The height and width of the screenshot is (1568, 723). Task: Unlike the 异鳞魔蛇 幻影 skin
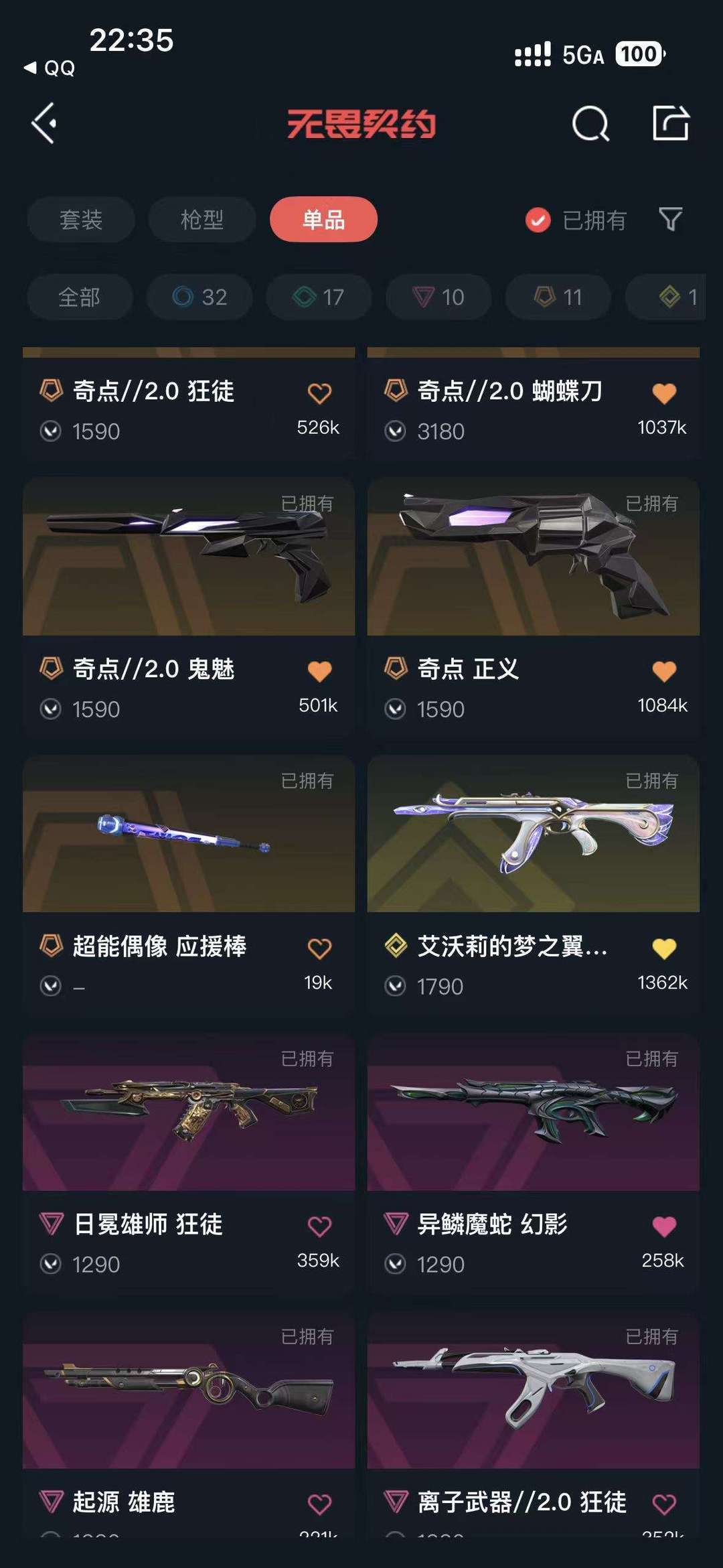(664, 1226)
